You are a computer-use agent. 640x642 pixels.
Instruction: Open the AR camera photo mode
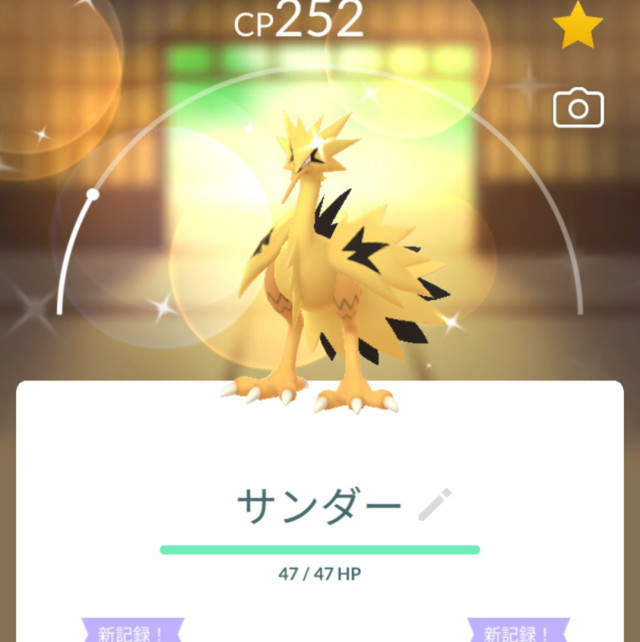click(x=578, y=108)
